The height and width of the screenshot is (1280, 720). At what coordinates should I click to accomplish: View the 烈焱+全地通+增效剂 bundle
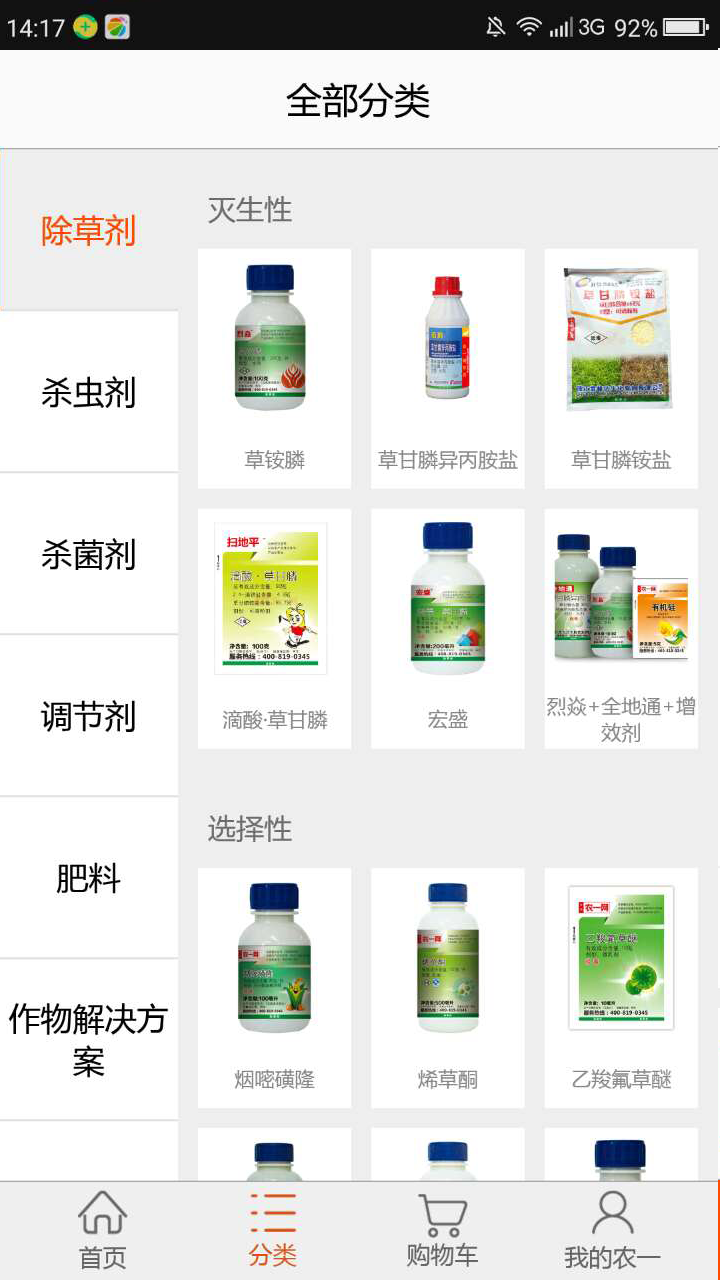[621, 628]
